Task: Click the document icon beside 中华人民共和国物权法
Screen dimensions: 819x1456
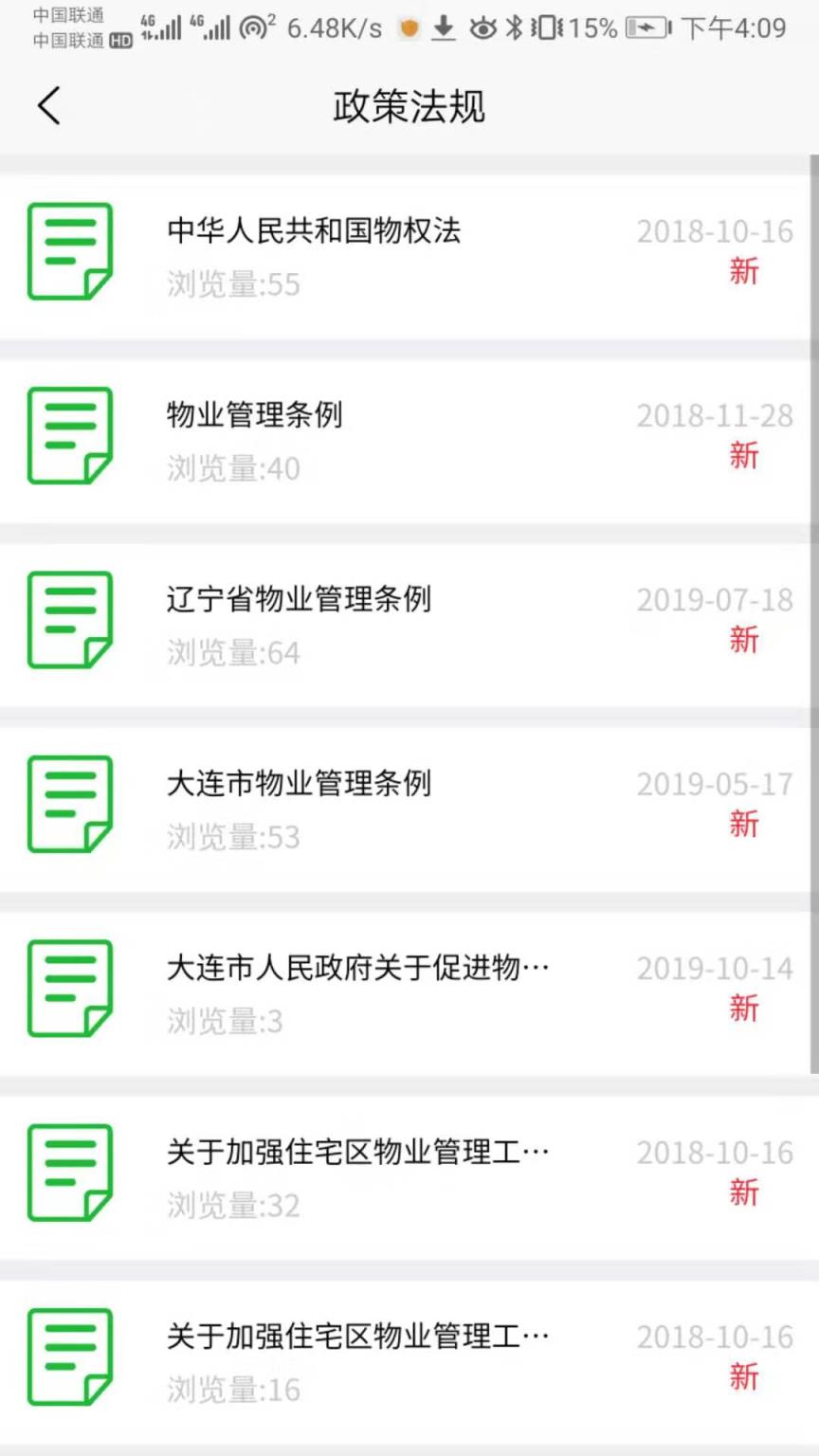Action: (x=69, y=251)
